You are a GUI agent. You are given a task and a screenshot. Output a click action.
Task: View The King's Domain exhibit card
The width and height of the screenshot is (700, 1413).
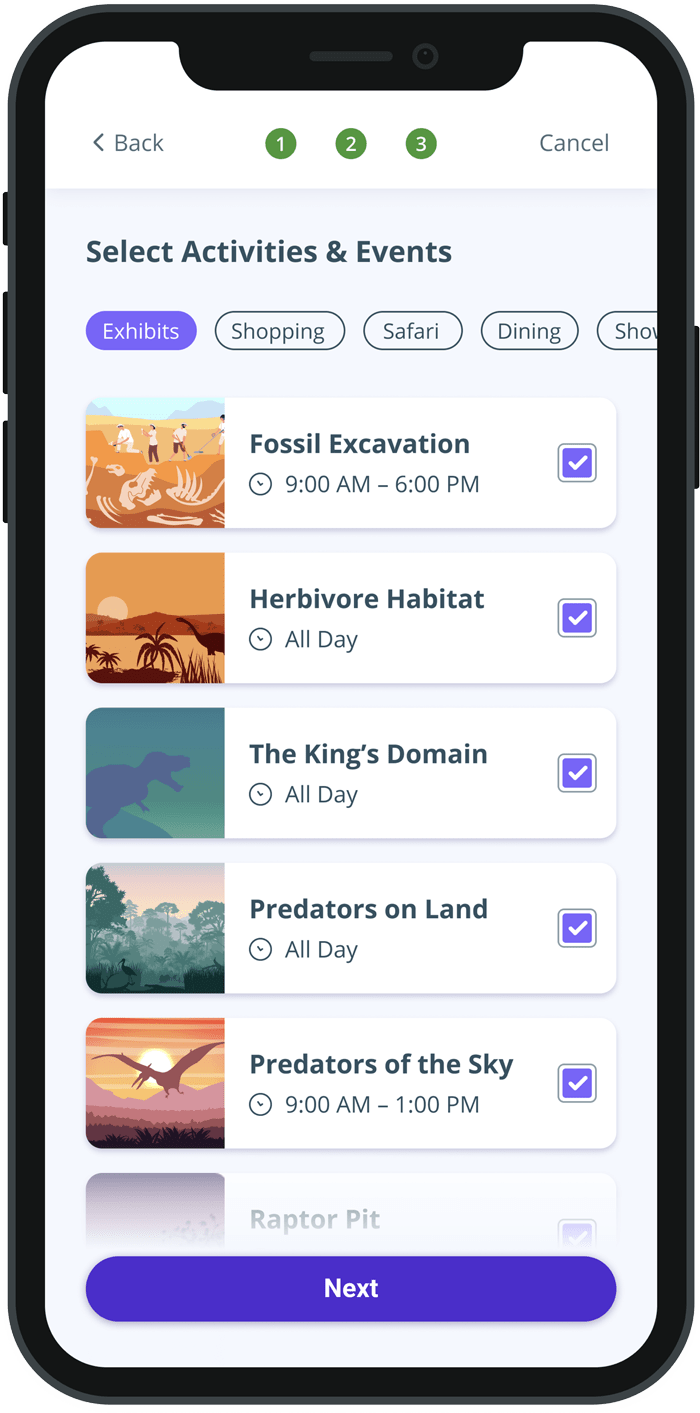(380, 772)
